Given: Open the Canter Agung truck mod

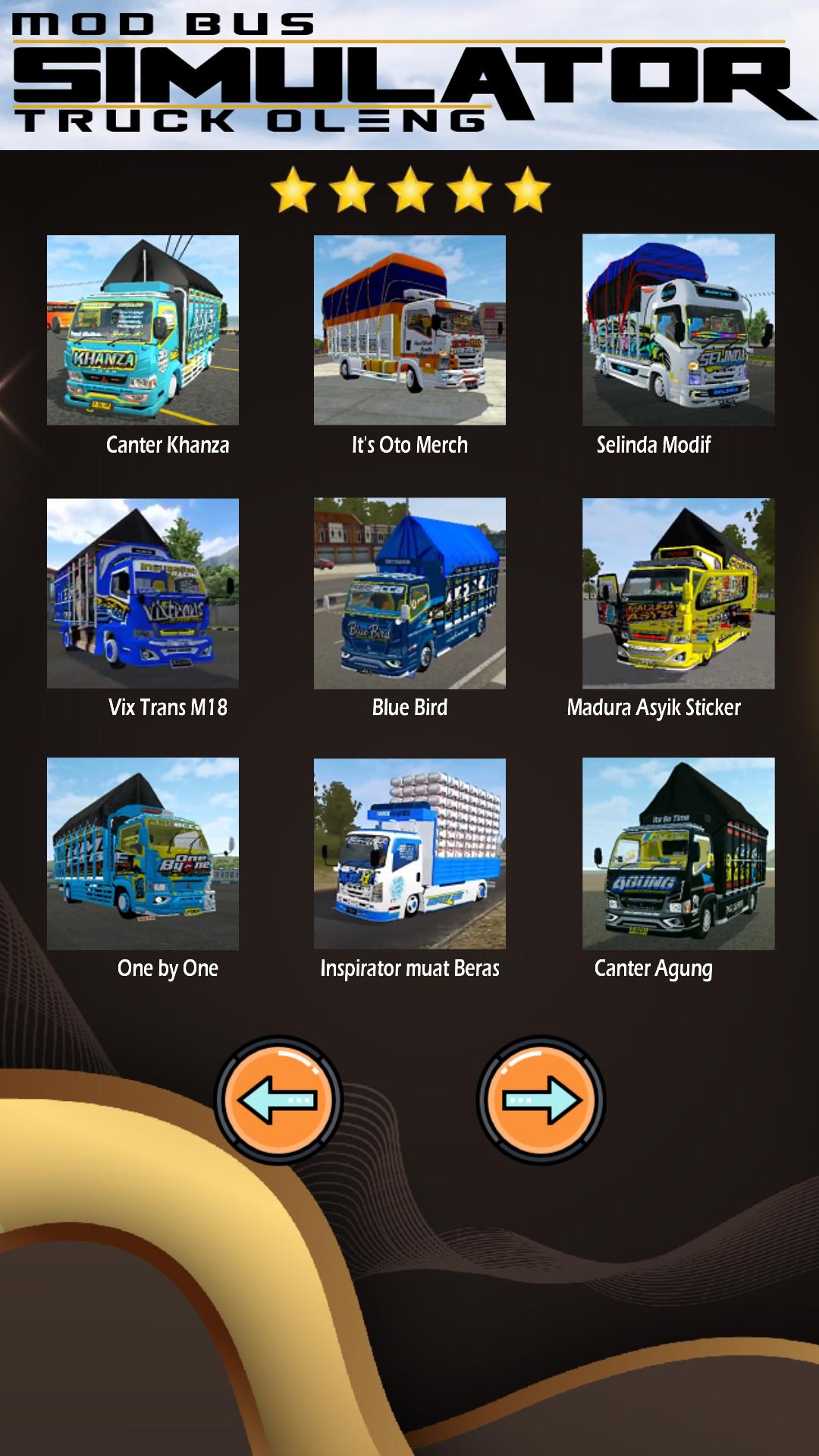Looking at the screenshot, I should 679,854.
